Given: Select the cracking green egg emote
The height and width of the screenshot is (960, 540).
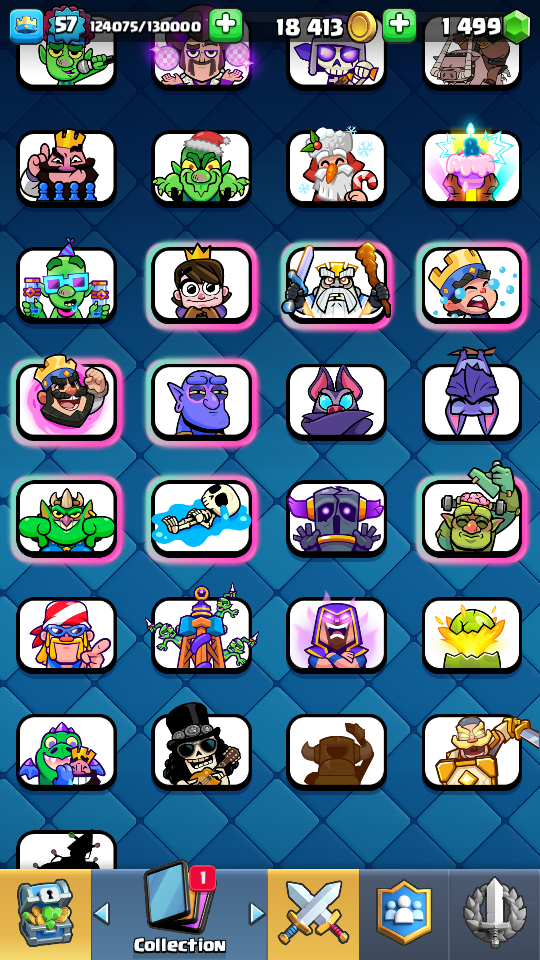Looking at the screenshot, I should point(471,635).
